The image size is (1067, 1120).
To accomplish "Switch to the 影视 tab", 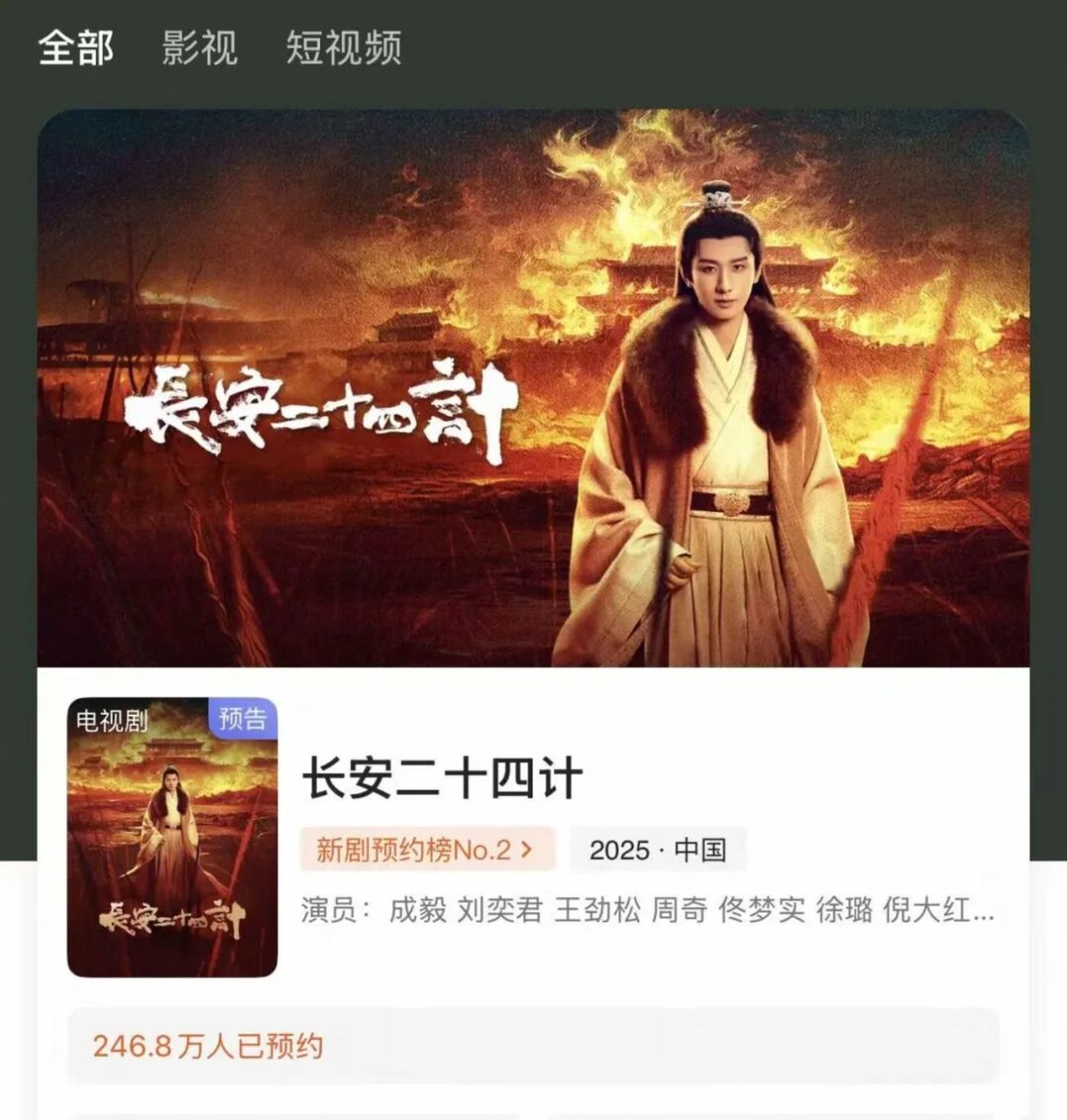I will [200, 47].
